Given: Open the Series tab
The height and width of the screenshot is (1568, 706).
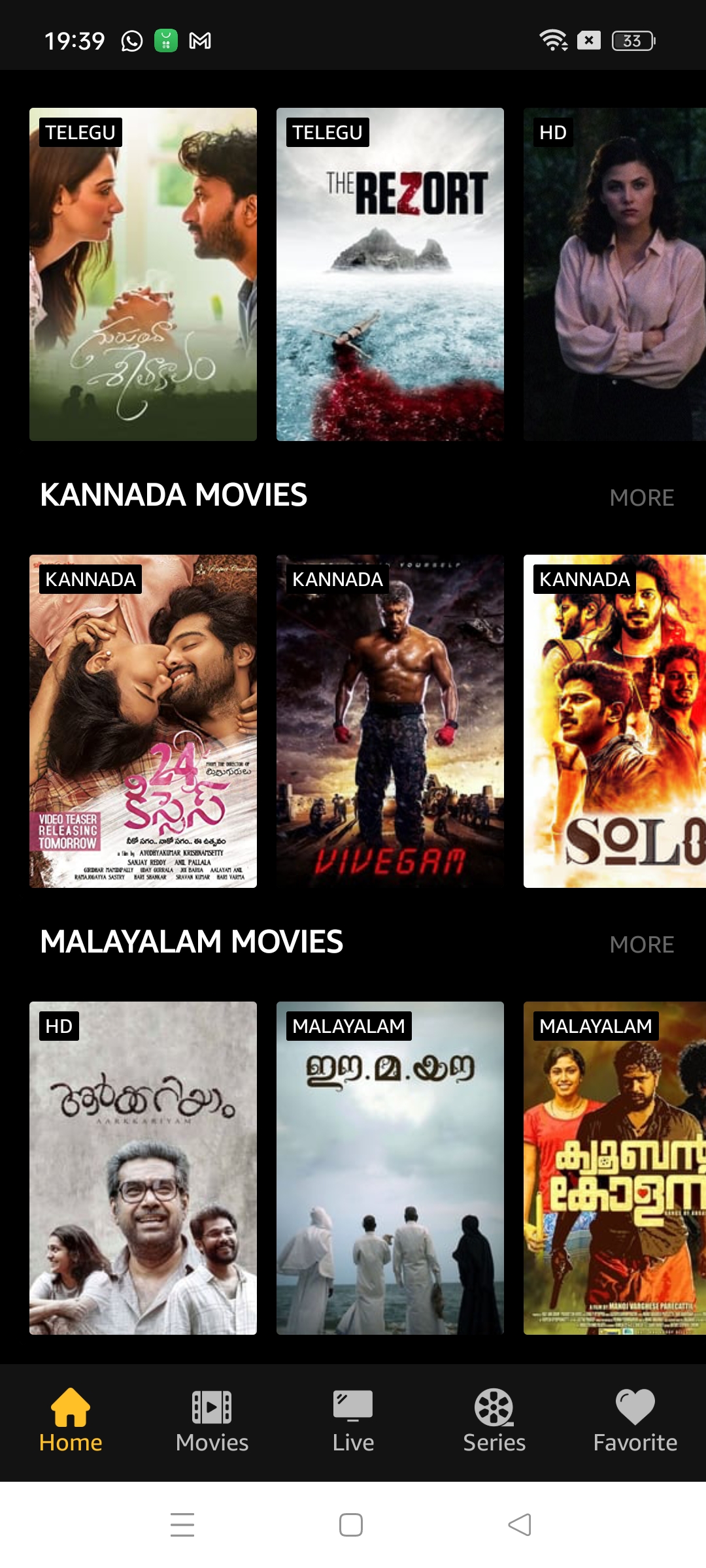Looking at the screenshot, I should 494,1422.
